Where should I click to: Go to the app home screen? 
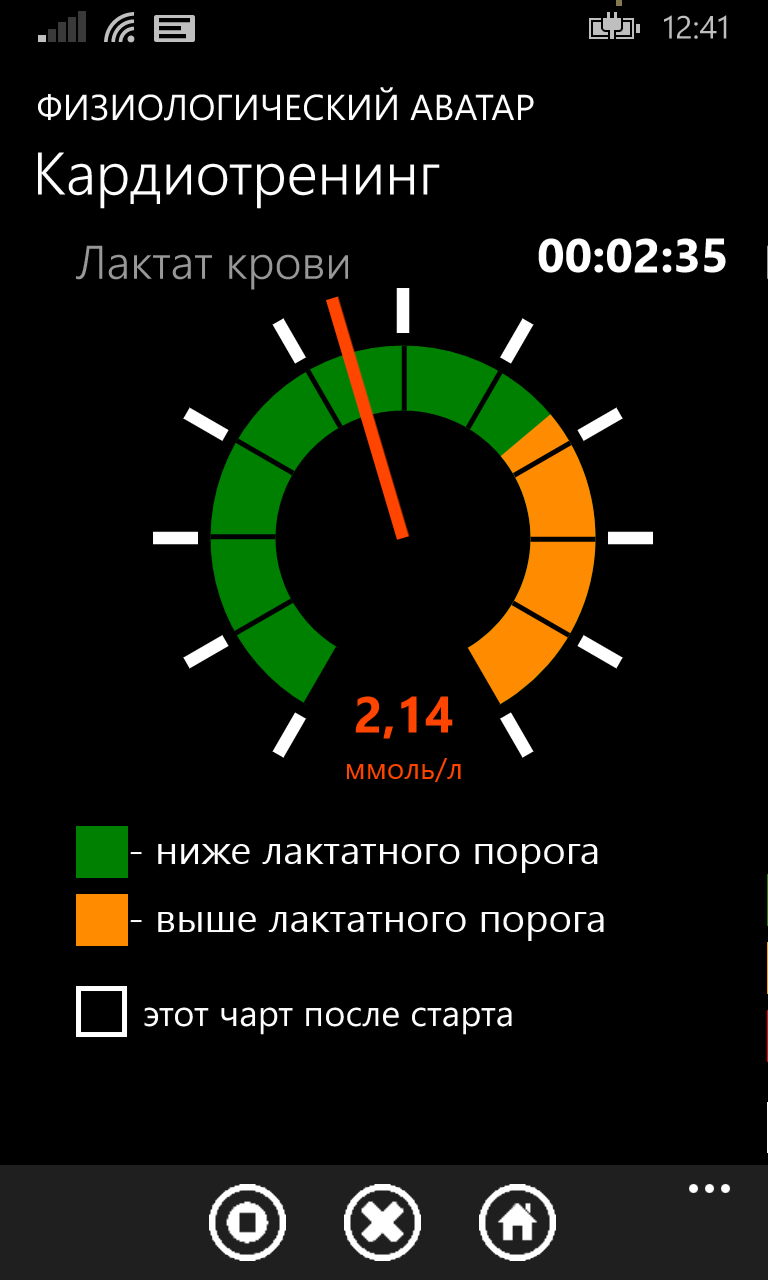518,1222
